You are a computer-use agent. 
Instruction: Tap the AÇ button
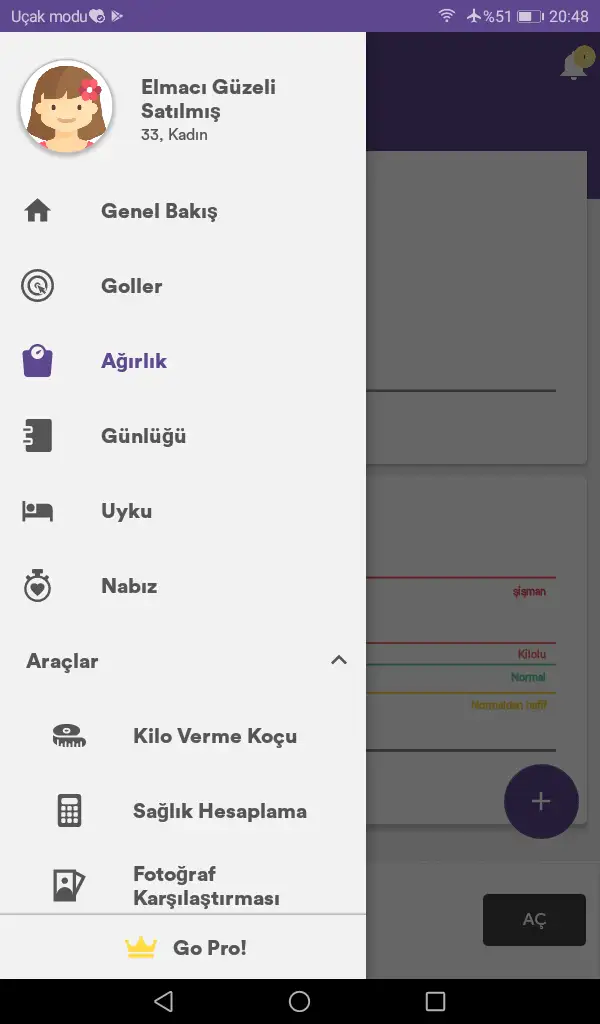534,920
